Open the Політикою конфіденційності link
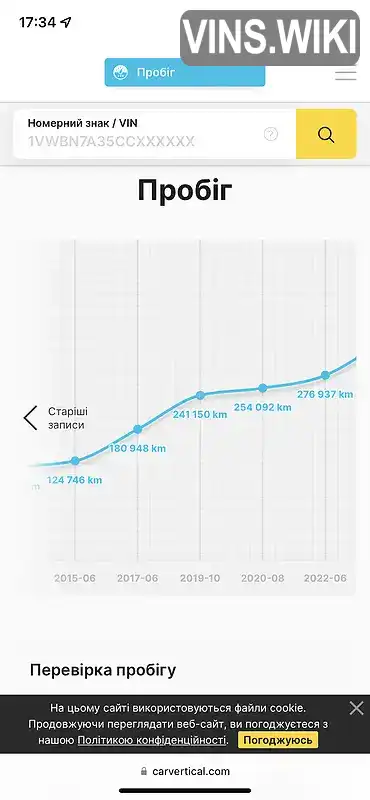The height and width of the screenshot is (800, 370). [152, 740]
